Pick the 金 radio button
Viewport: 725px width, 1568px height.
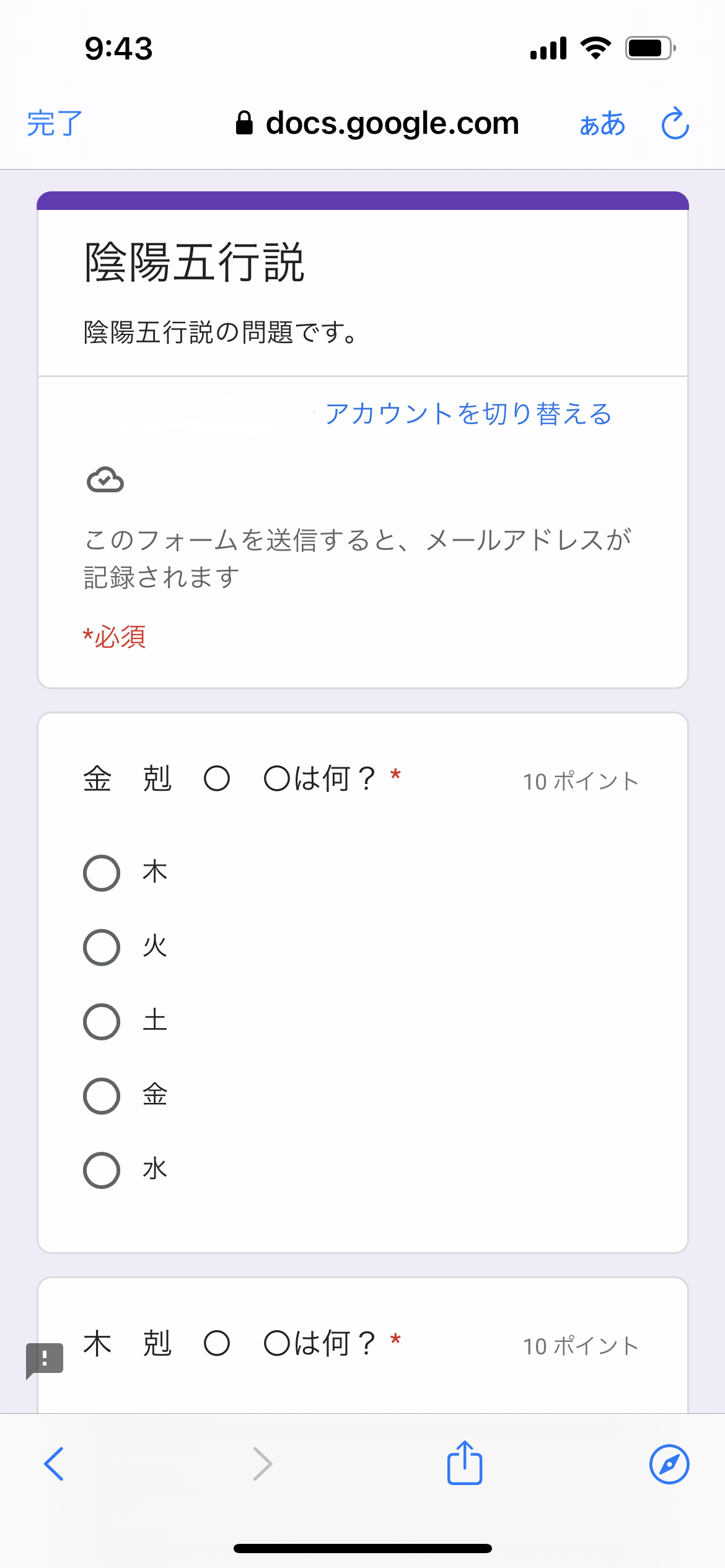pyautogui.click(x=102, y=1096)
